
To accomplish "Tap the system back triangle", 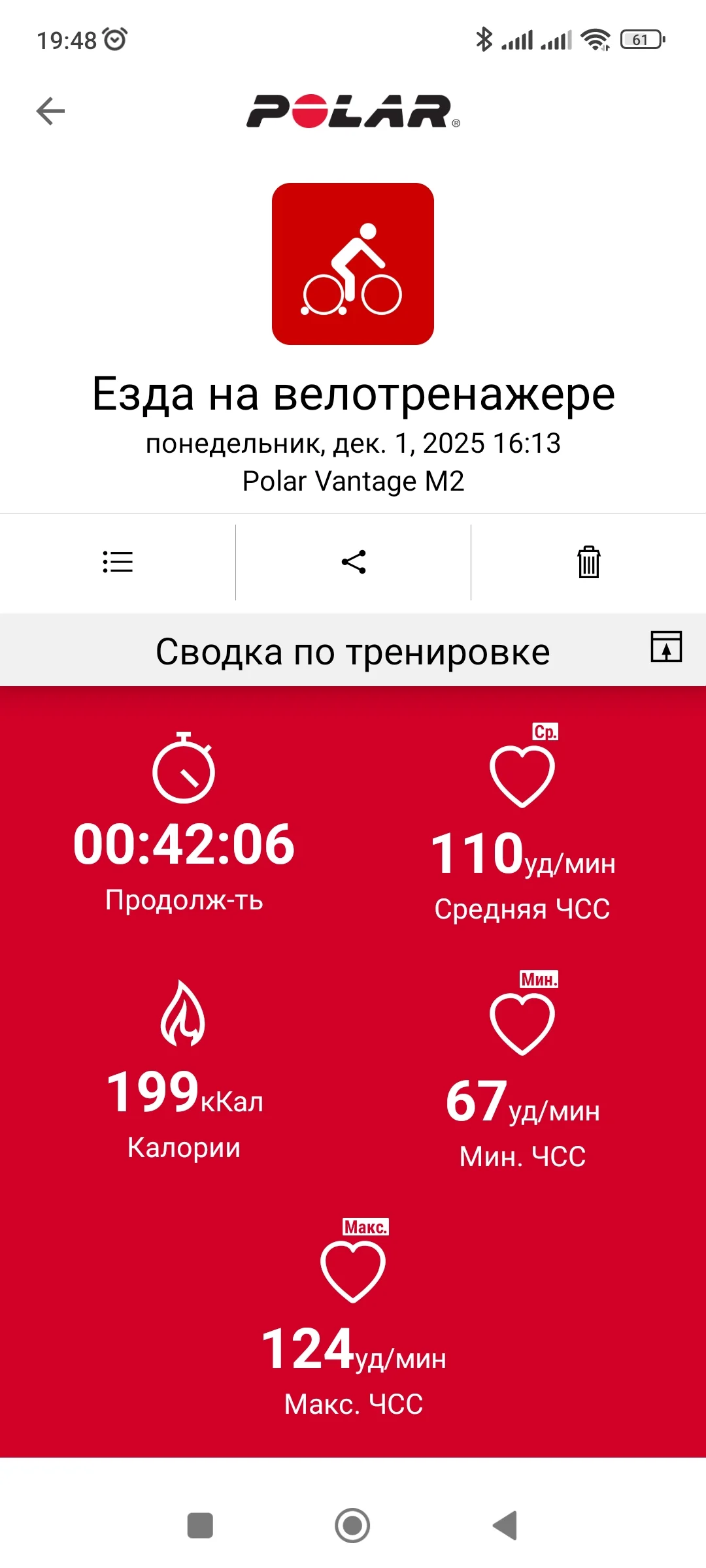I will tap(505, 1526).
